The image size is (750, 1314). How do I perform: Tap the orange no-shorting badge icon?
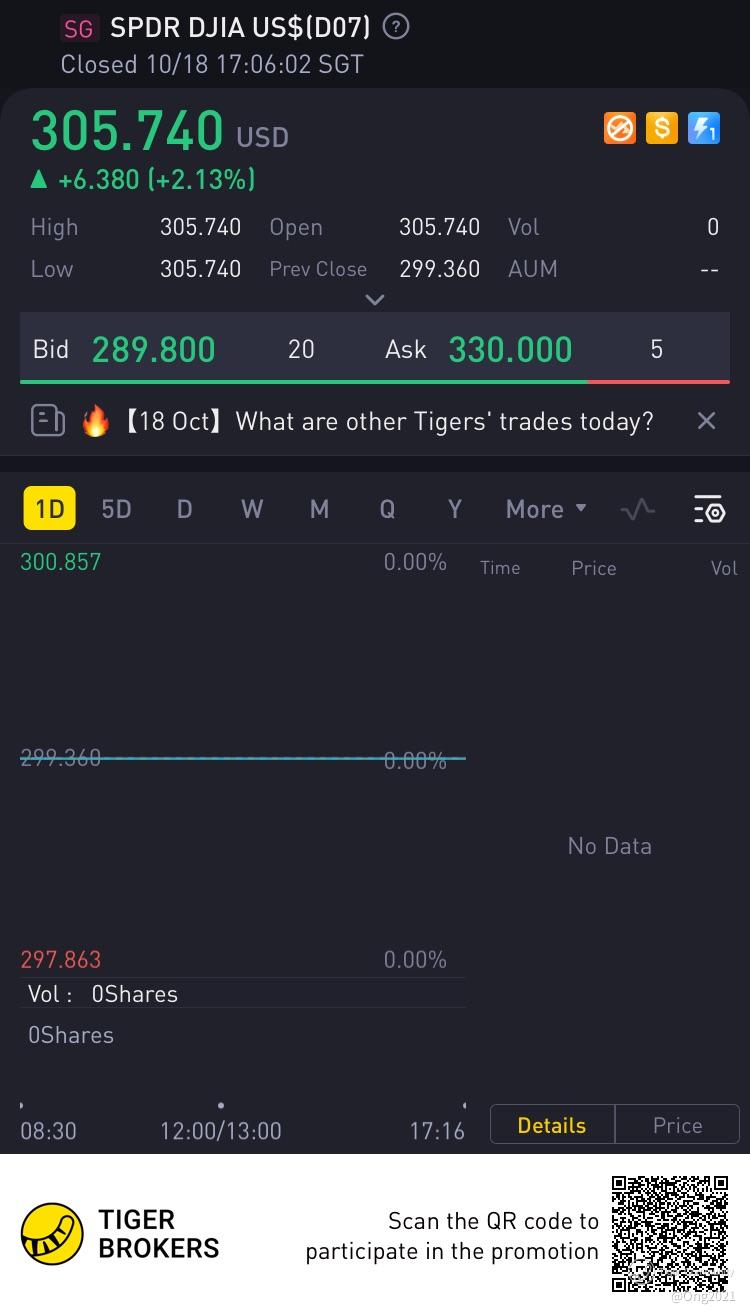tap(620, 128)
